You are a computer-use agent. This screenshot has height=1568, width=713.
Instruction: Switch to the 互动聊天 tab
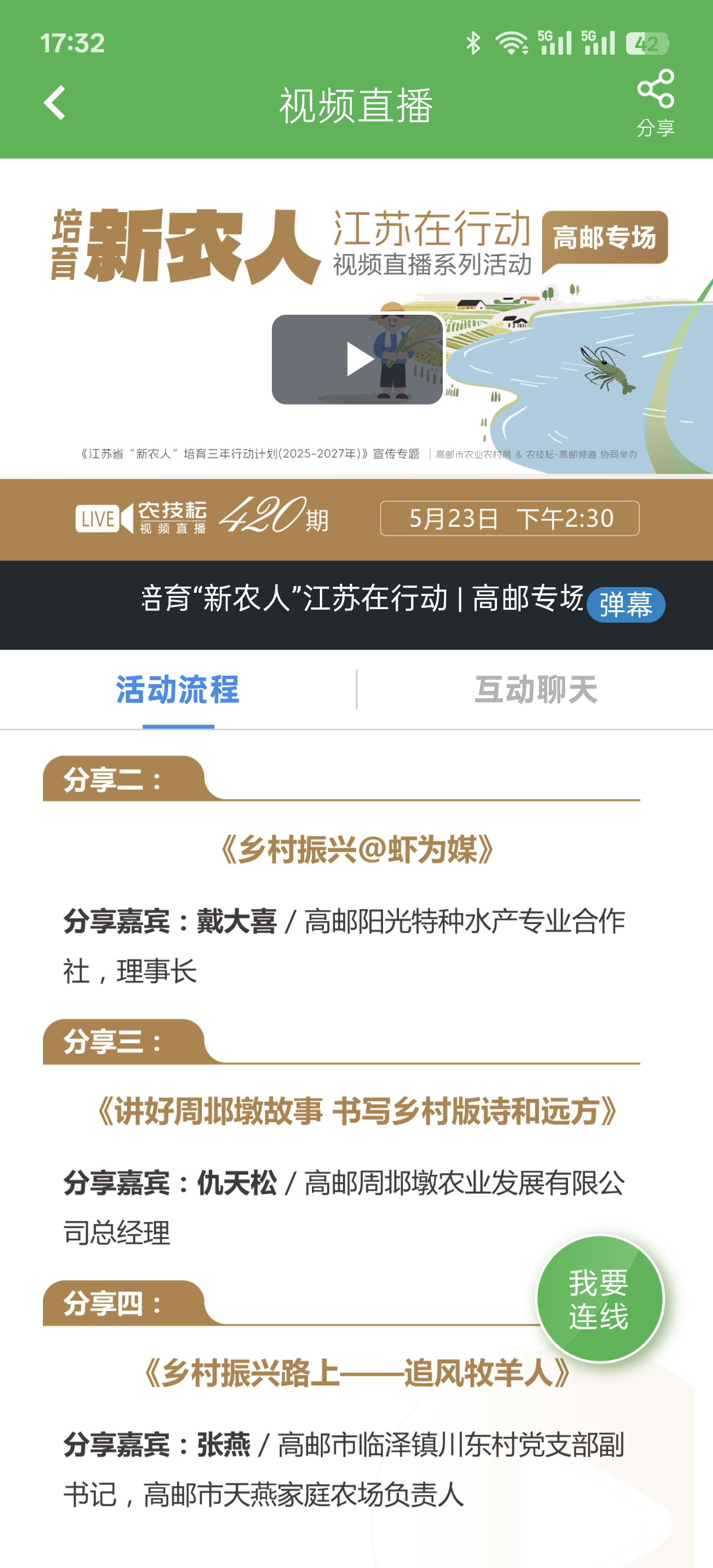pos(535,690)
